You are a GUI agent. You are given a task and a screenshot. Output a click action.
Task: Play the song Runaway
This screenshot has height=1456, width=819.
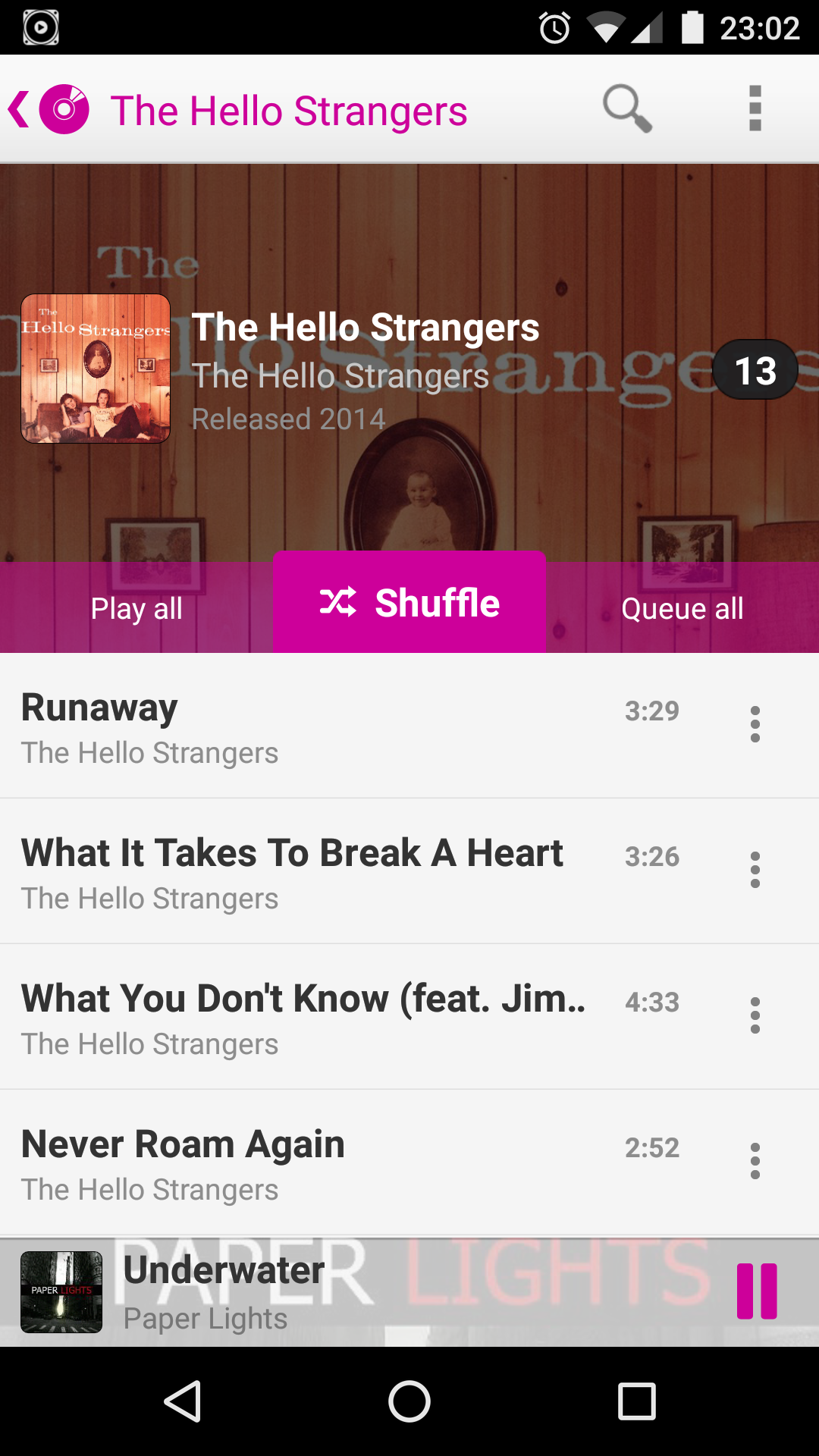[303, 726]
